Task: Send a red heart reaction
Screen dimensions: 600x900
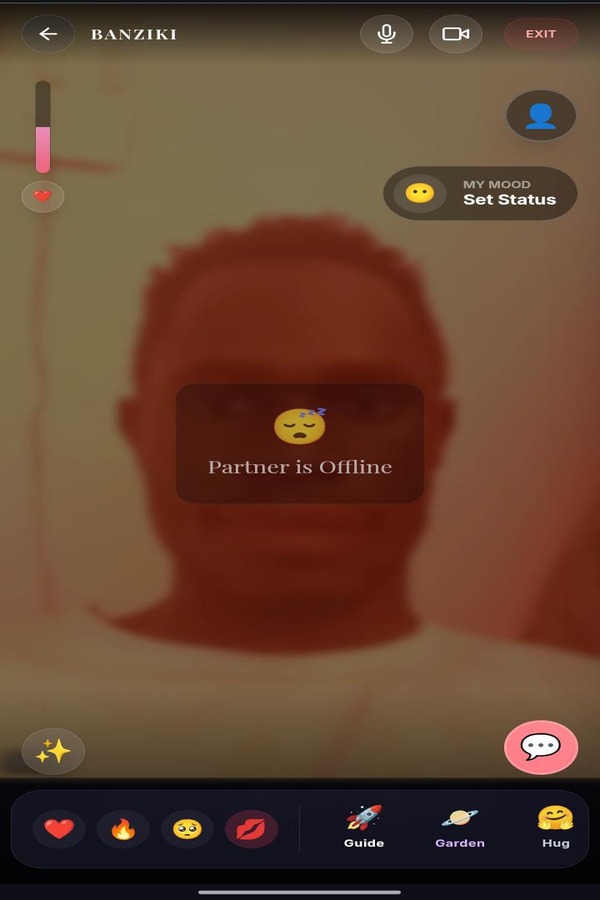Action: (59, 829)
